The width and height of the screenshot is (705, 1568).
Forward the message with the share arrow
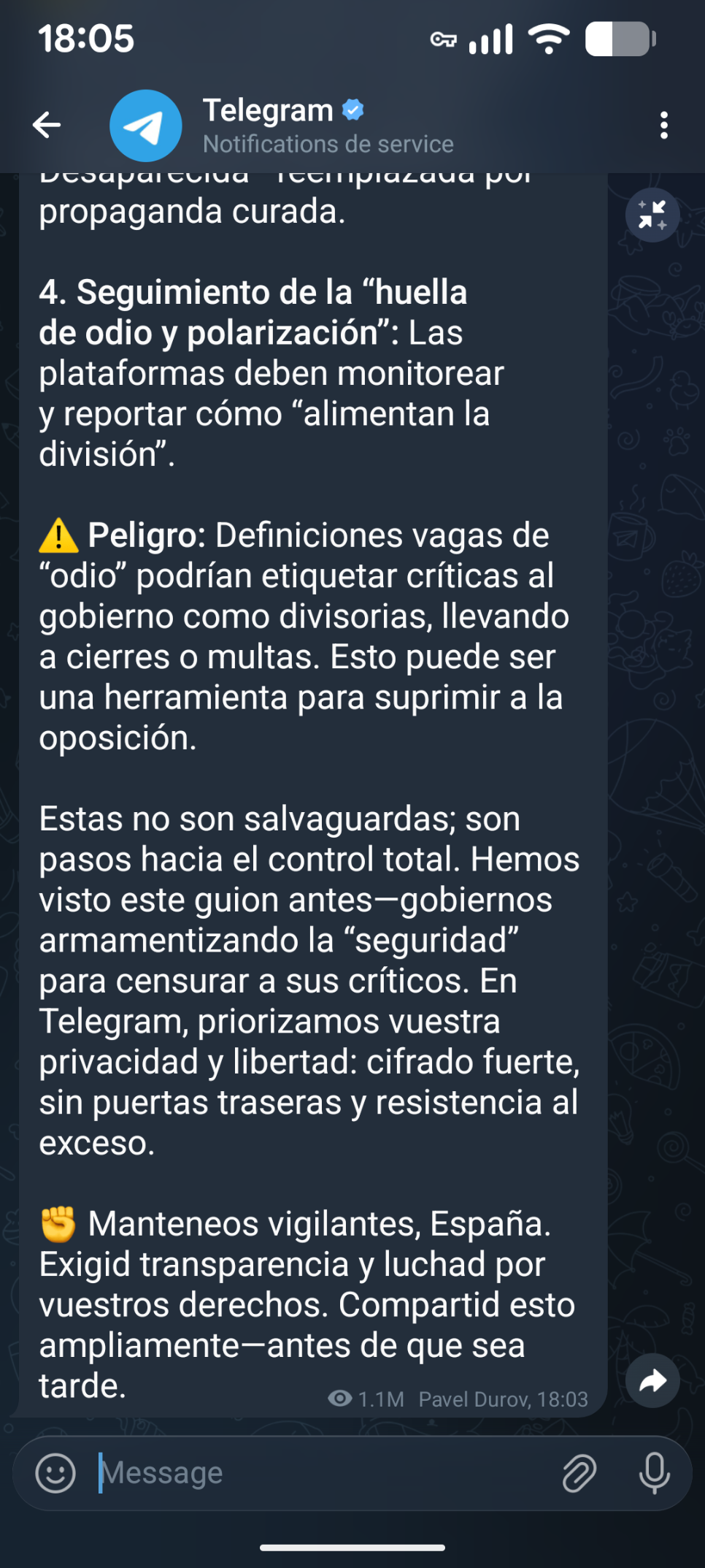[x=652, y=1380]
